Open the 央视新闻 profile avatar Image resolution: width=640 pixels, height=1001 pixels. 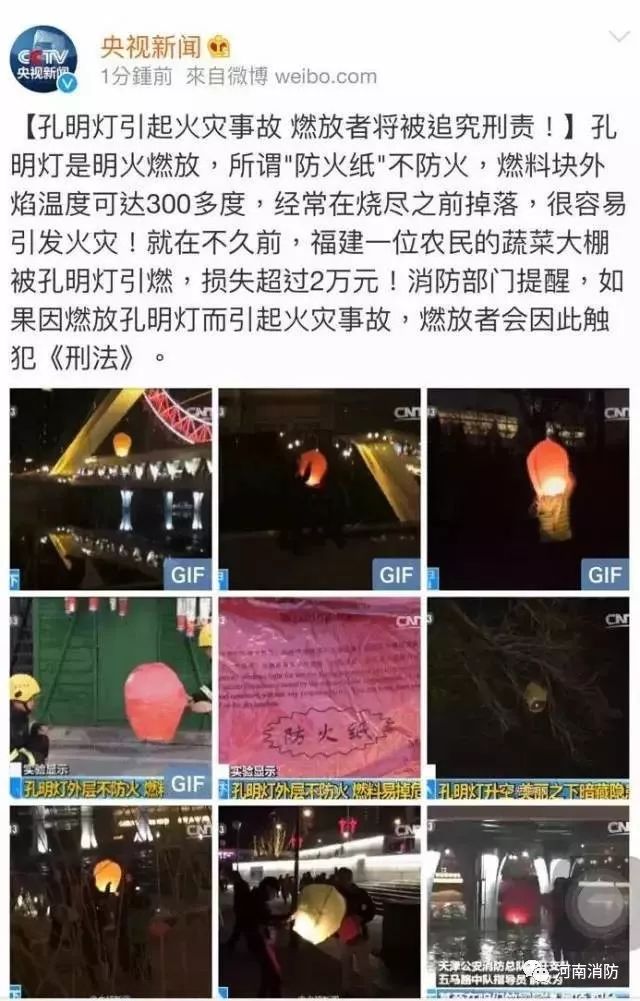click(x=43, y=58)
